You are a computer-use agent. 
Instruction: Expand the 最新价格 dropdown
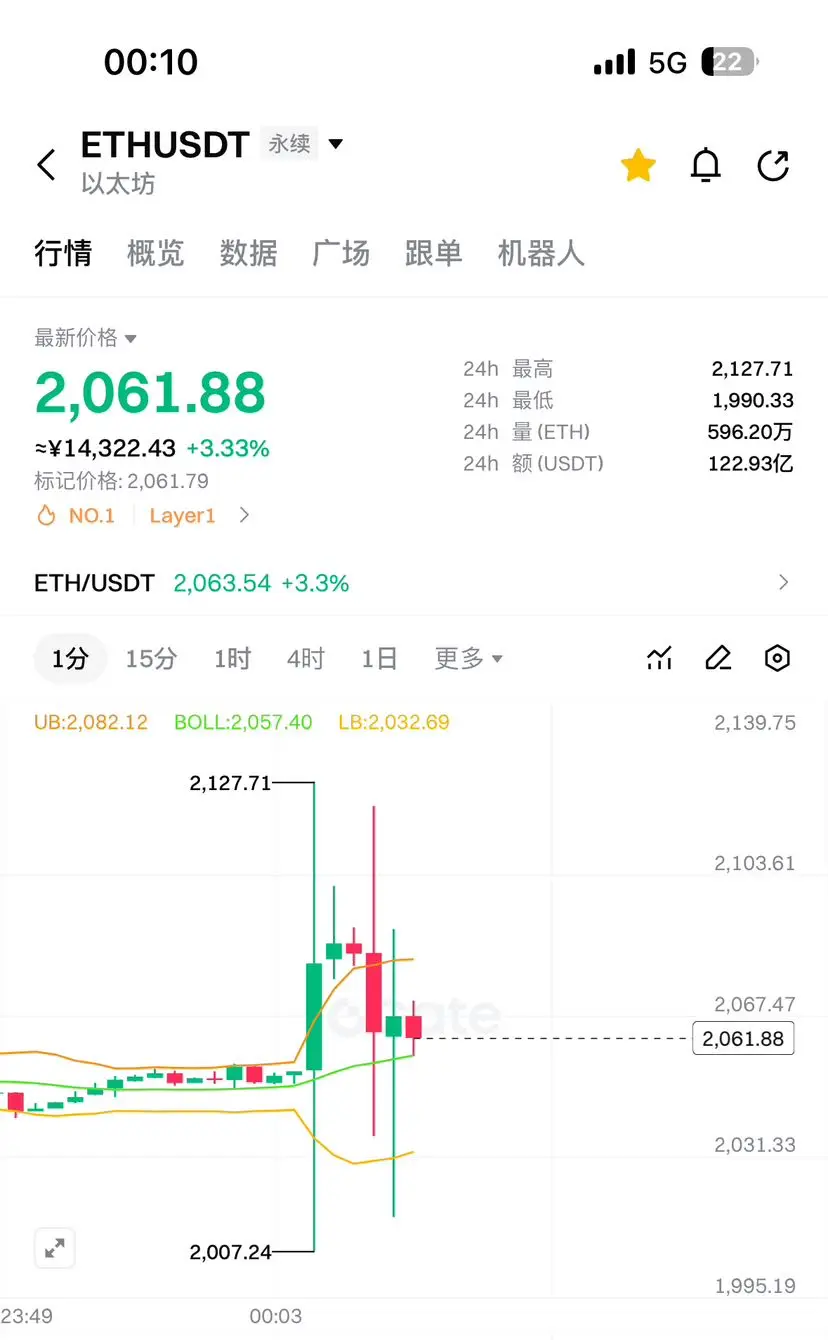tap(86, 338)
